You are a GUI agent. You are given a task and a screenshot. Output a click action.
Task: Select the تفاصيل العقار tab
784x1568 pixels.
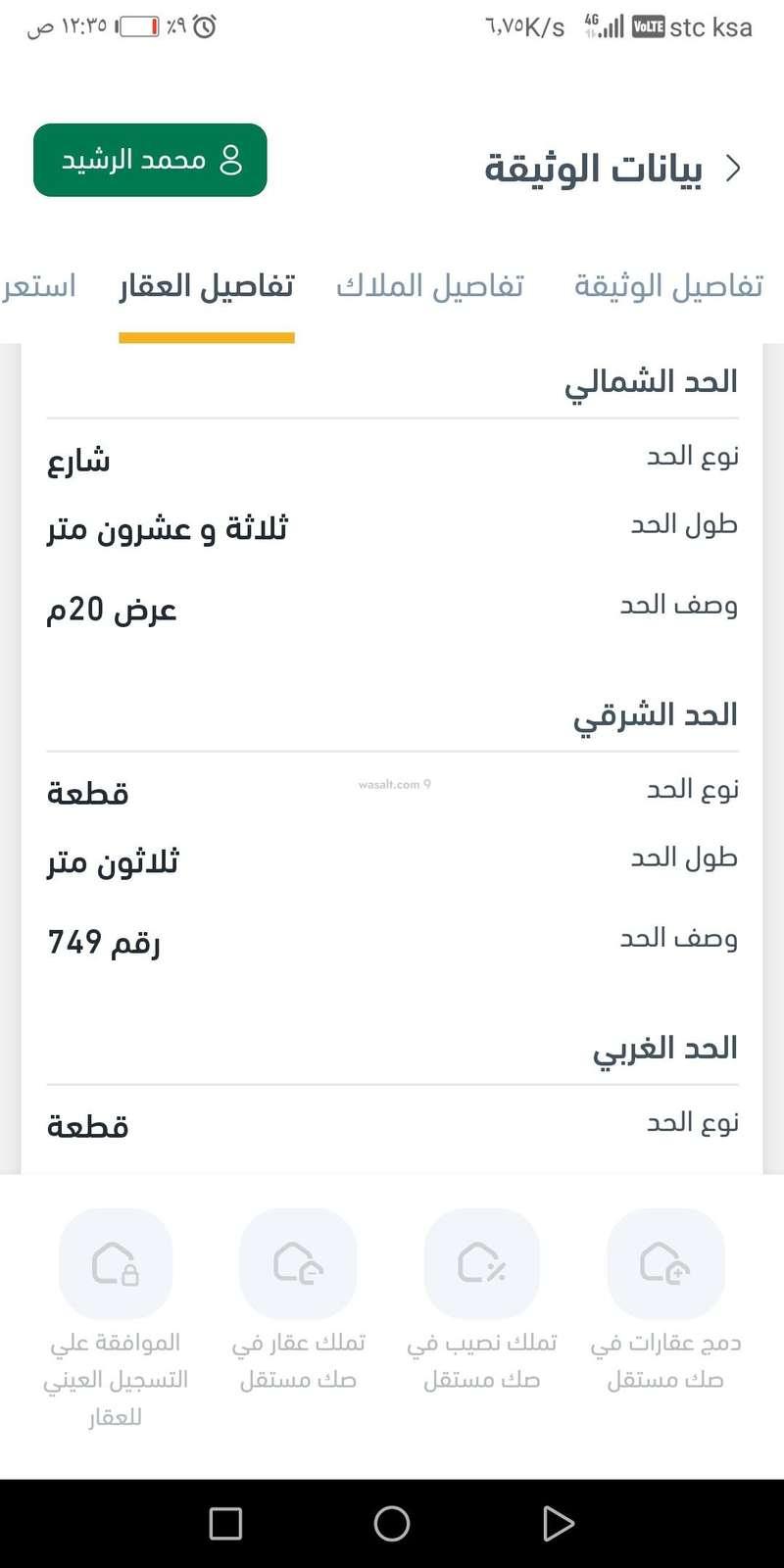coord(207,286)
